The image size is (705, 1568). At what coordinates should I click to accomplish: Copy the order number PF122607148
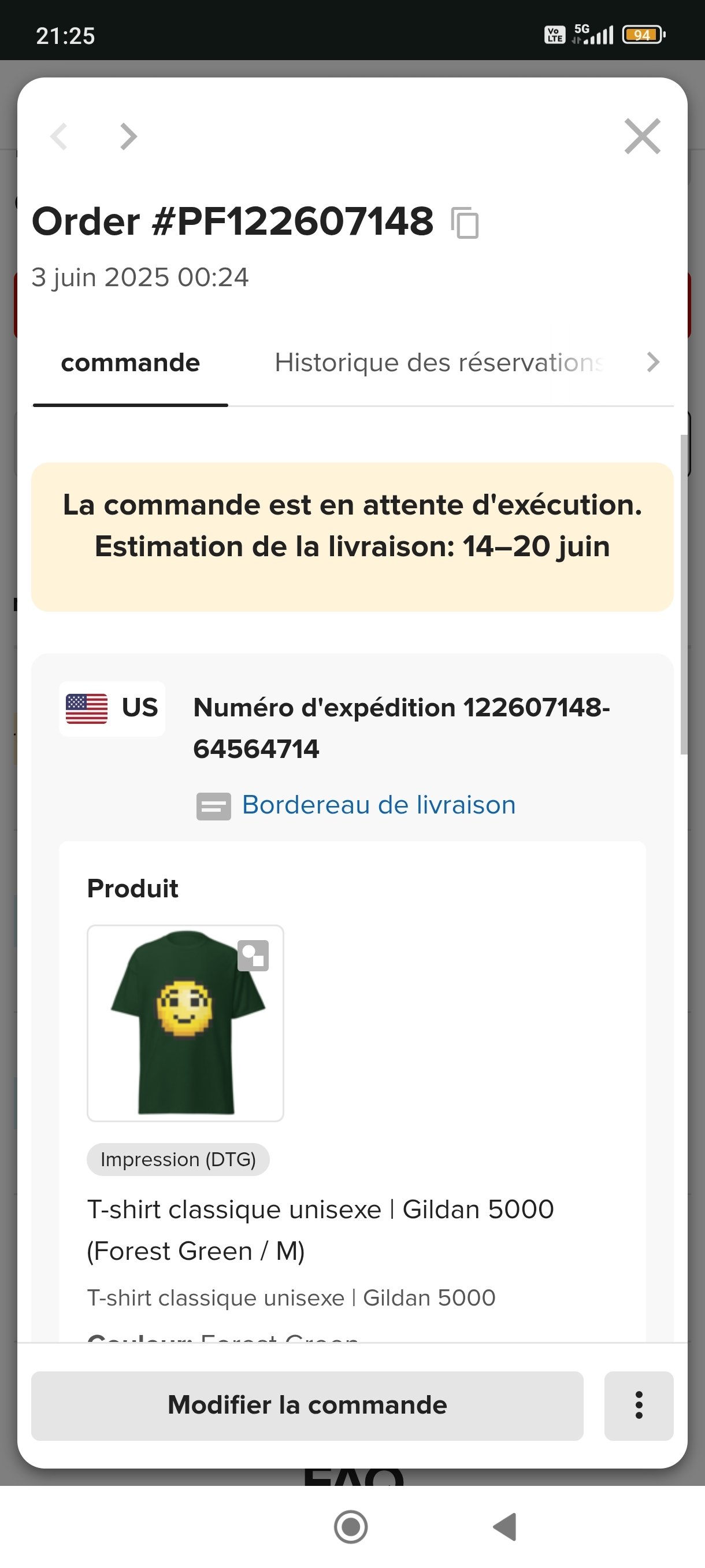[465, 223]
